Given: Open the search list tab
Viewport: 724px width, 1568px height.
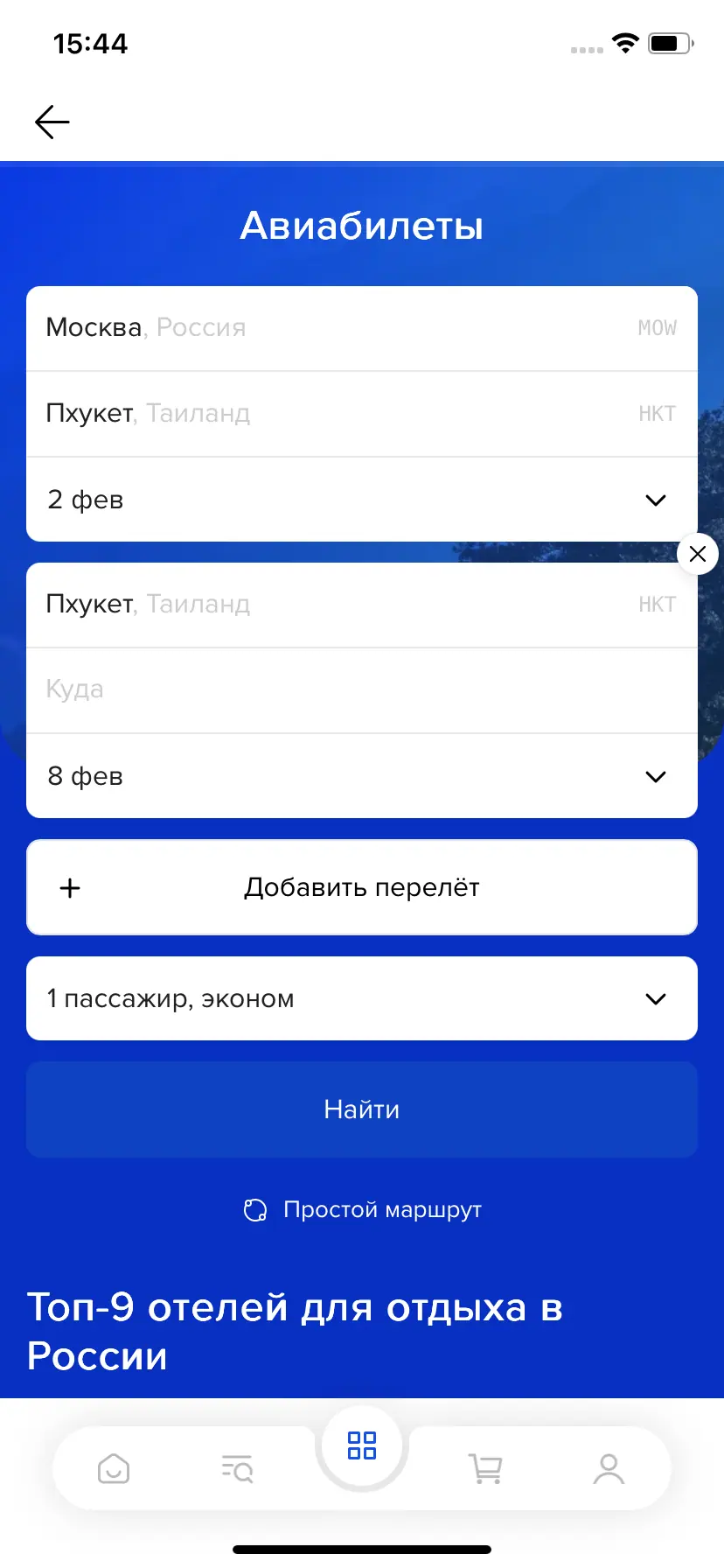Looking at the screenshot, I should (237, 1468).
